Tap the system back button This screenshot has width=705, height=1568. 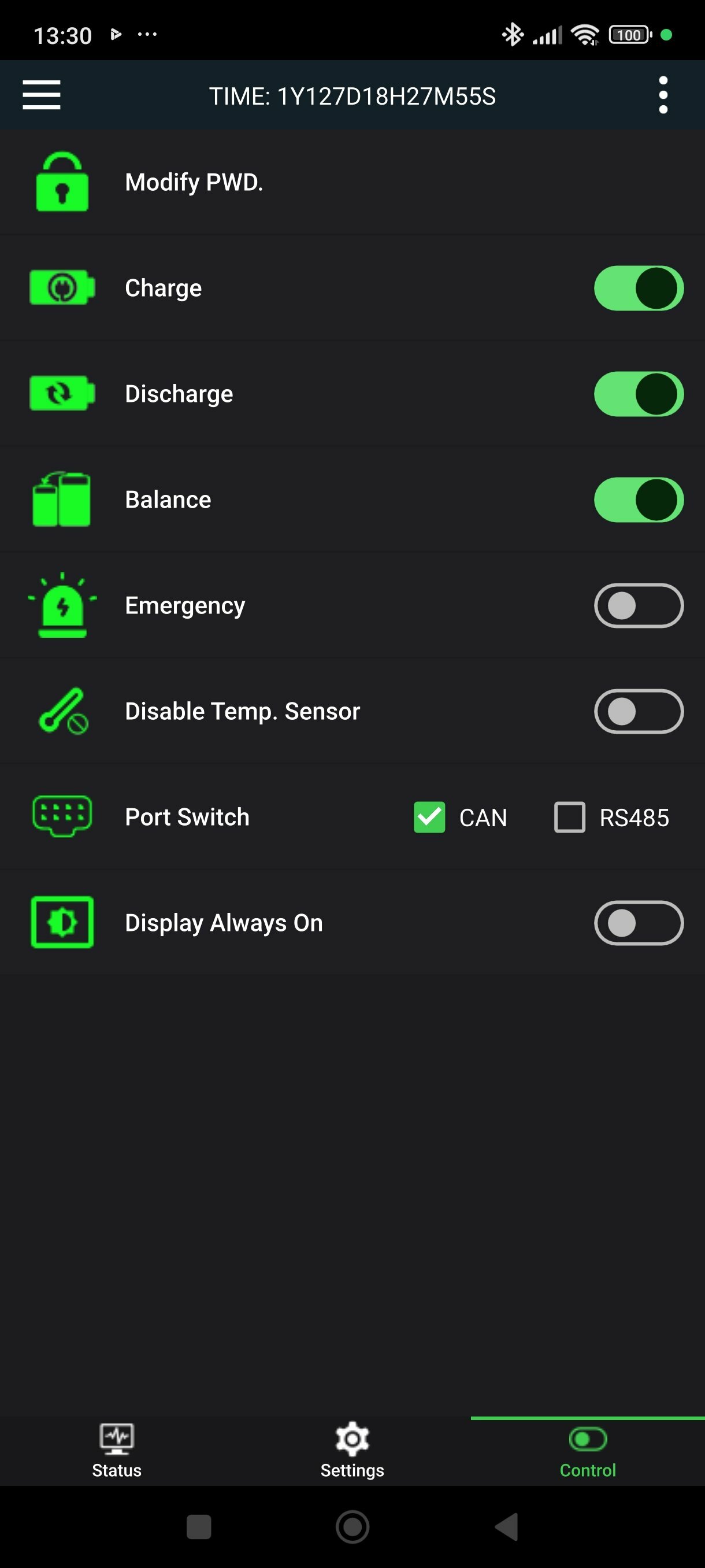507,1526
